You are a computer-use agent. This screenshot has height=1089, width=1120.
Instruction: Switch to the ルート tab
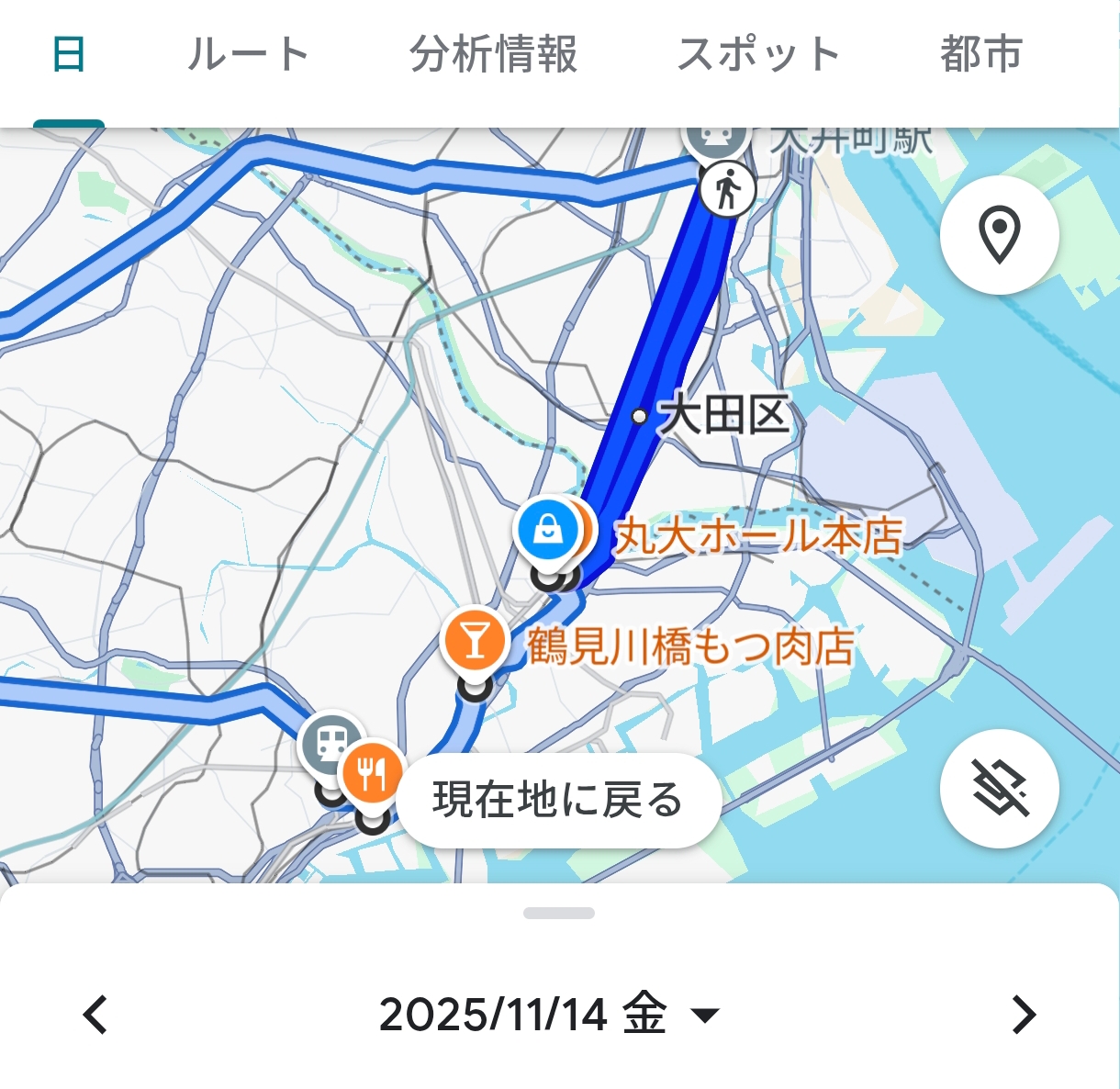point(248,55)
